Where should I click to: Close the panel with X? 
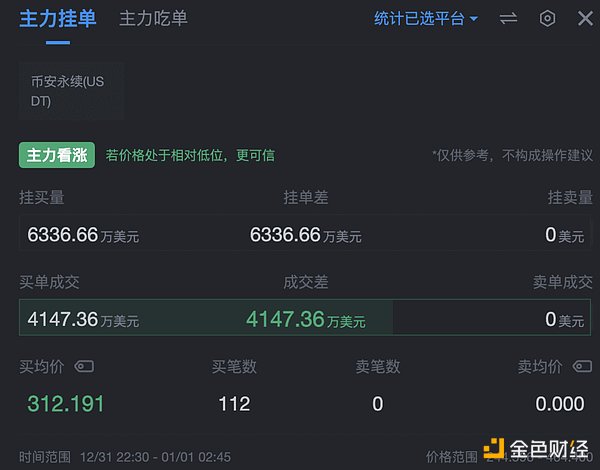click(x=585, y=18)
